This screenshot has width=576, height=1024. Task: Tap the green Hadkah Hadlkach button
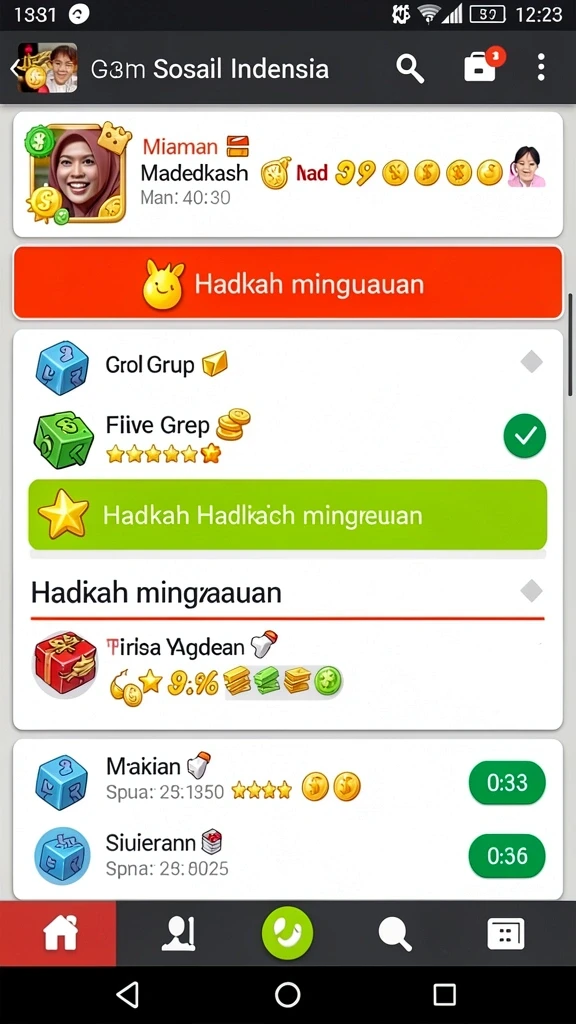[x=288, y=515]
